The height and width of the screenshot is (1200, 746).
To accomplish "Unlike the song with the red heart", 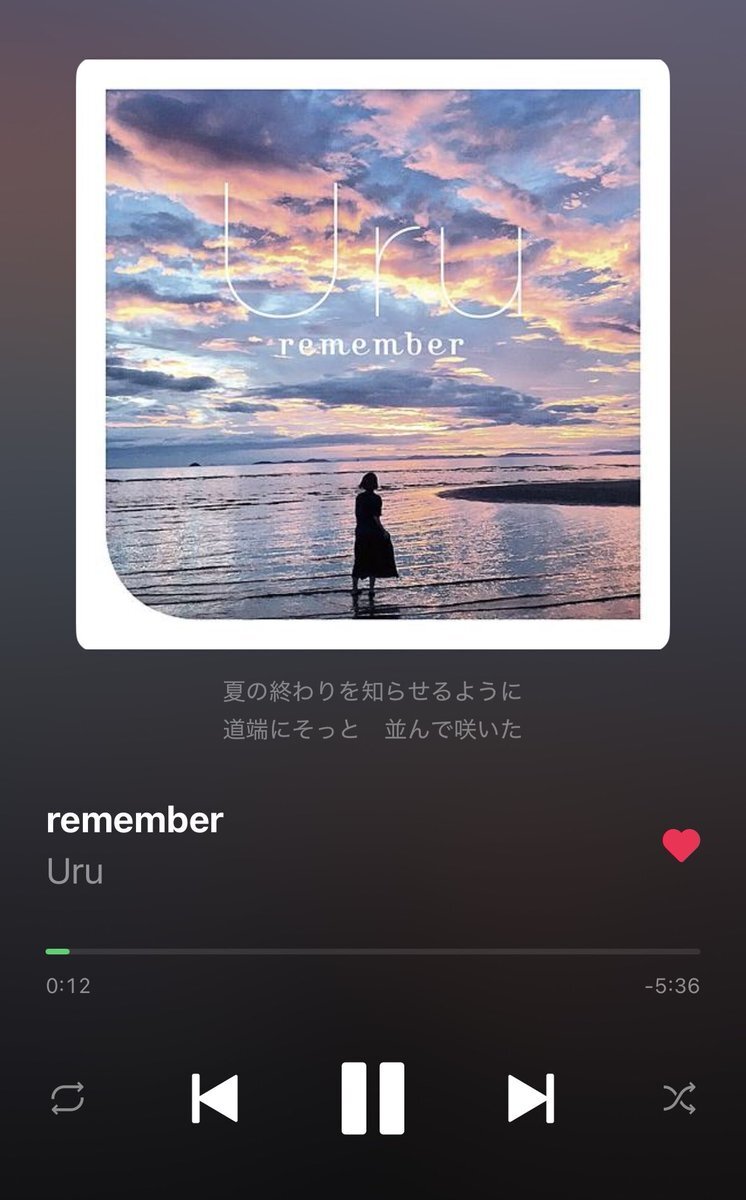I will click(681, 845).
